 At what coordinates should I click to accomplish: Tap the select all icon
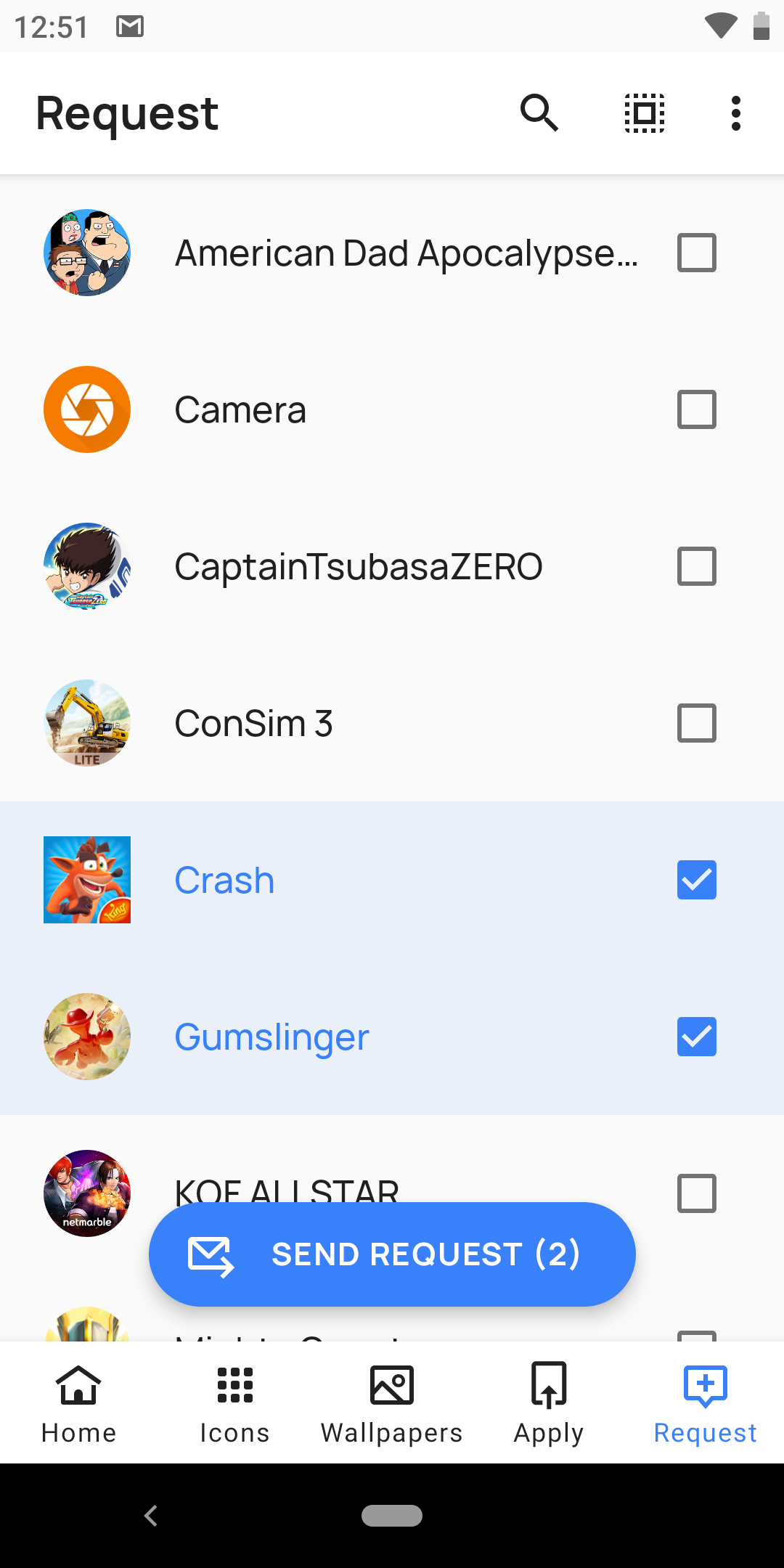pyautogui.click(x=645, y=113)
